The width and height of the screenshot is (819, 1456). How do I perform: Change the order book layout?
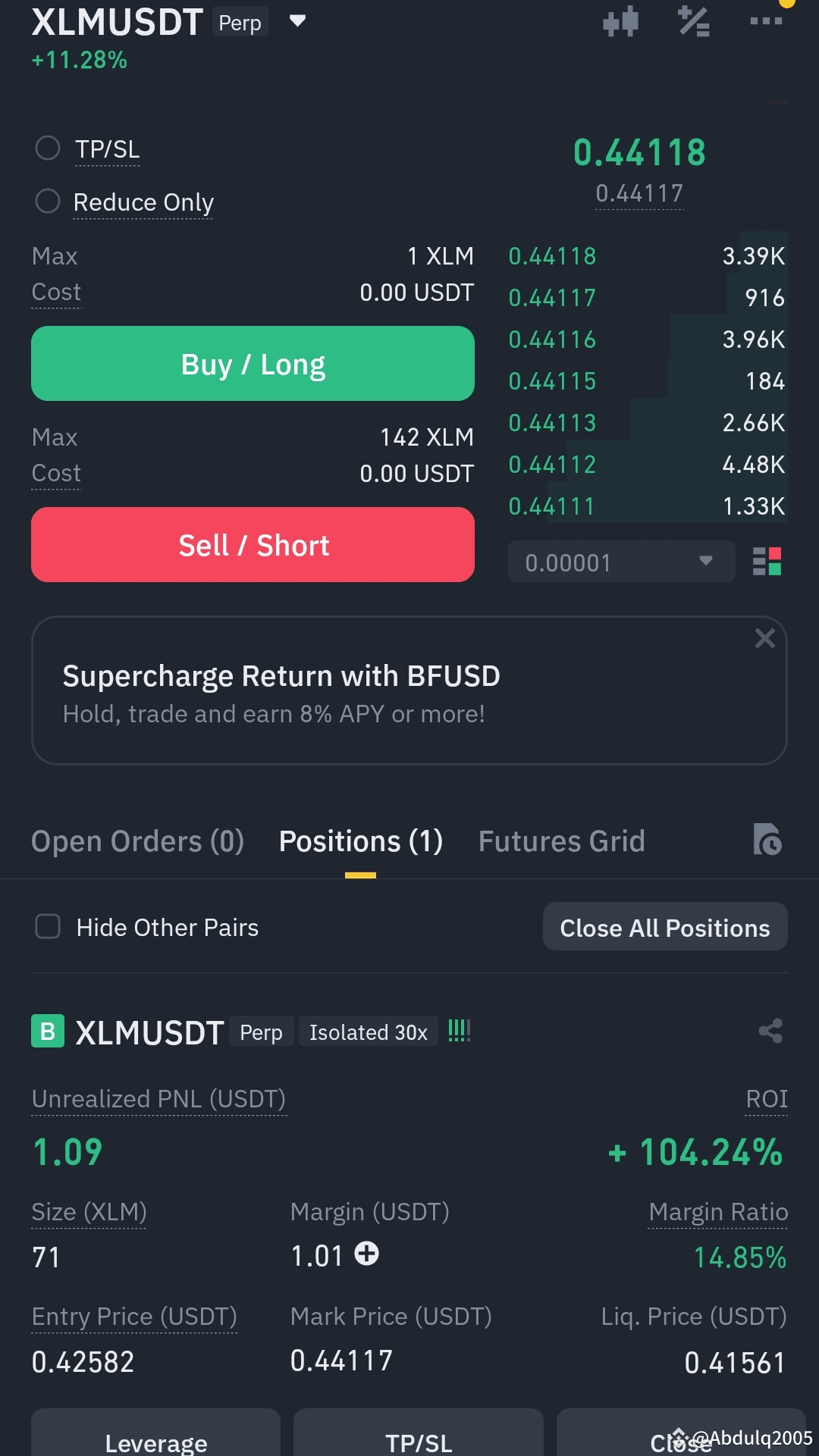[x=767, y=562]
